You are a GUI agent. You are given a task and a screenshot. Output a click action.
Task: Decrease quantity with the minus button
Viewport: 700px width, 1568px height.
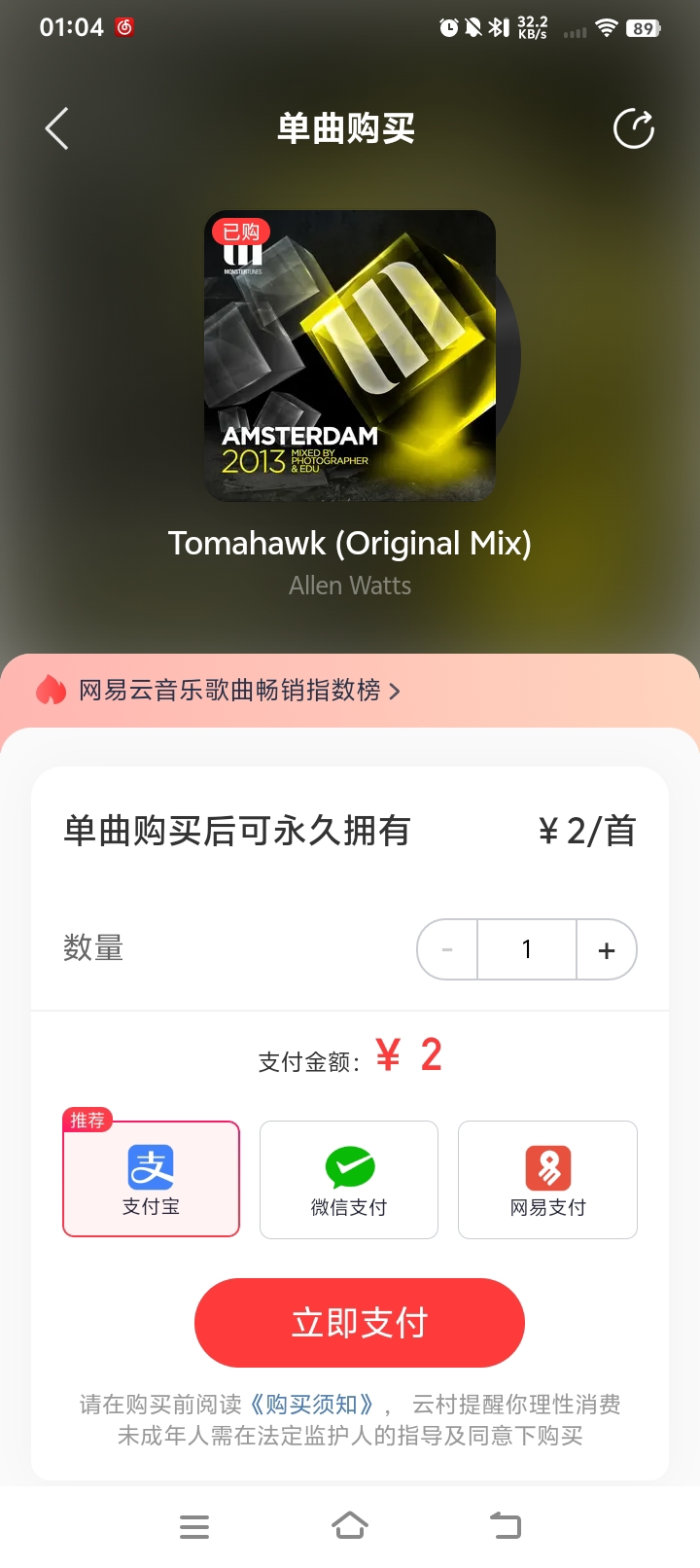[x=447, y=949]
